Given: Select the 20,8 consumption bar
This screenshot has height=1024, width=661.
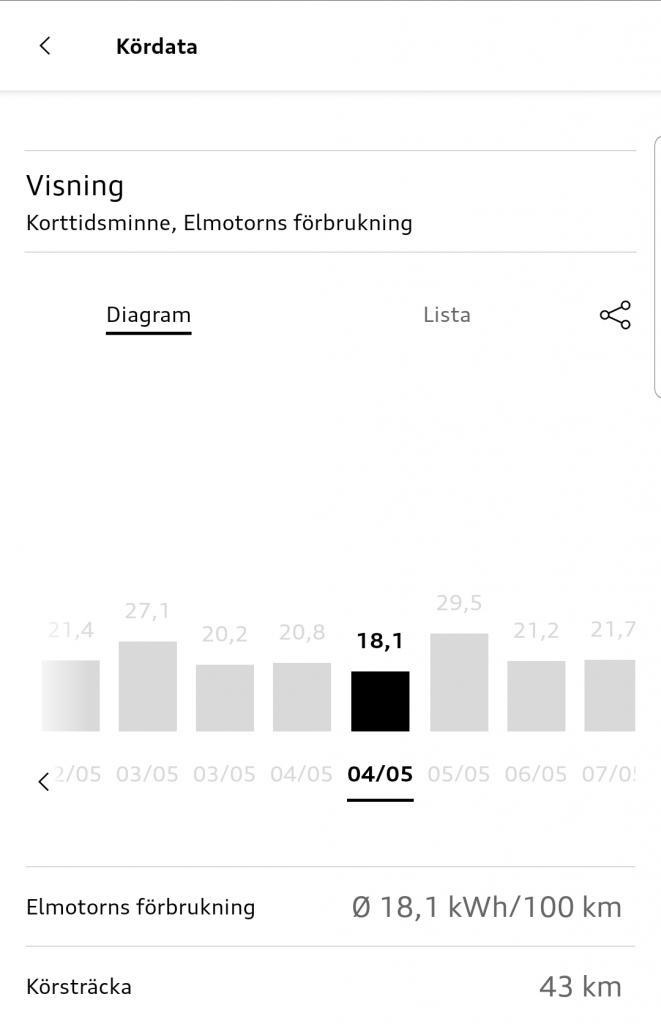Looking at the screenshot, I should [302, 696].
